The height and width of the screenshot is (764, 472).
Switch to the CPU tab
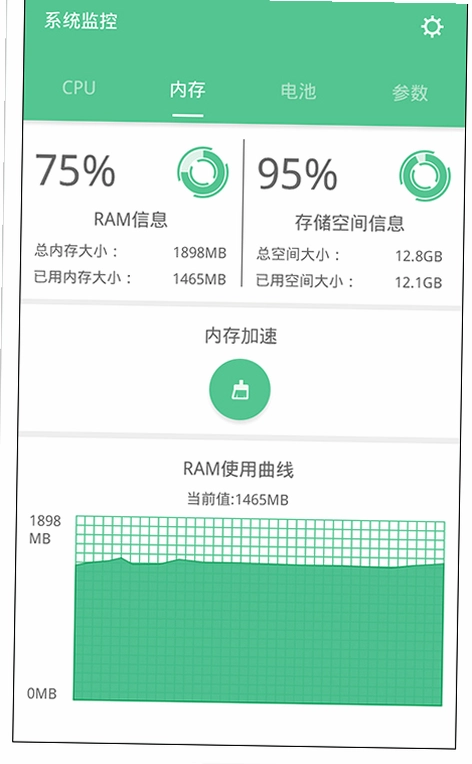tap(78, 88)
